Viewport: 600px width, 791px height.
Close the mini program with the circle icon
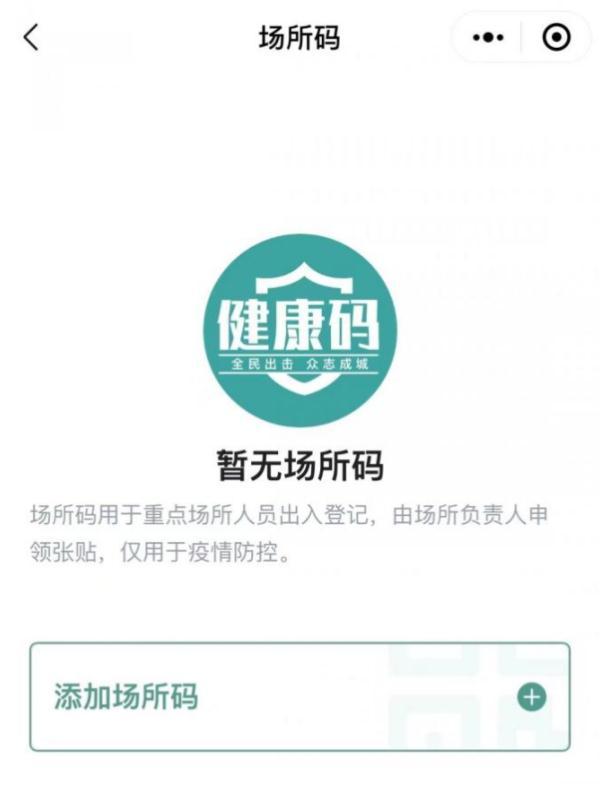tap(556, 38)
